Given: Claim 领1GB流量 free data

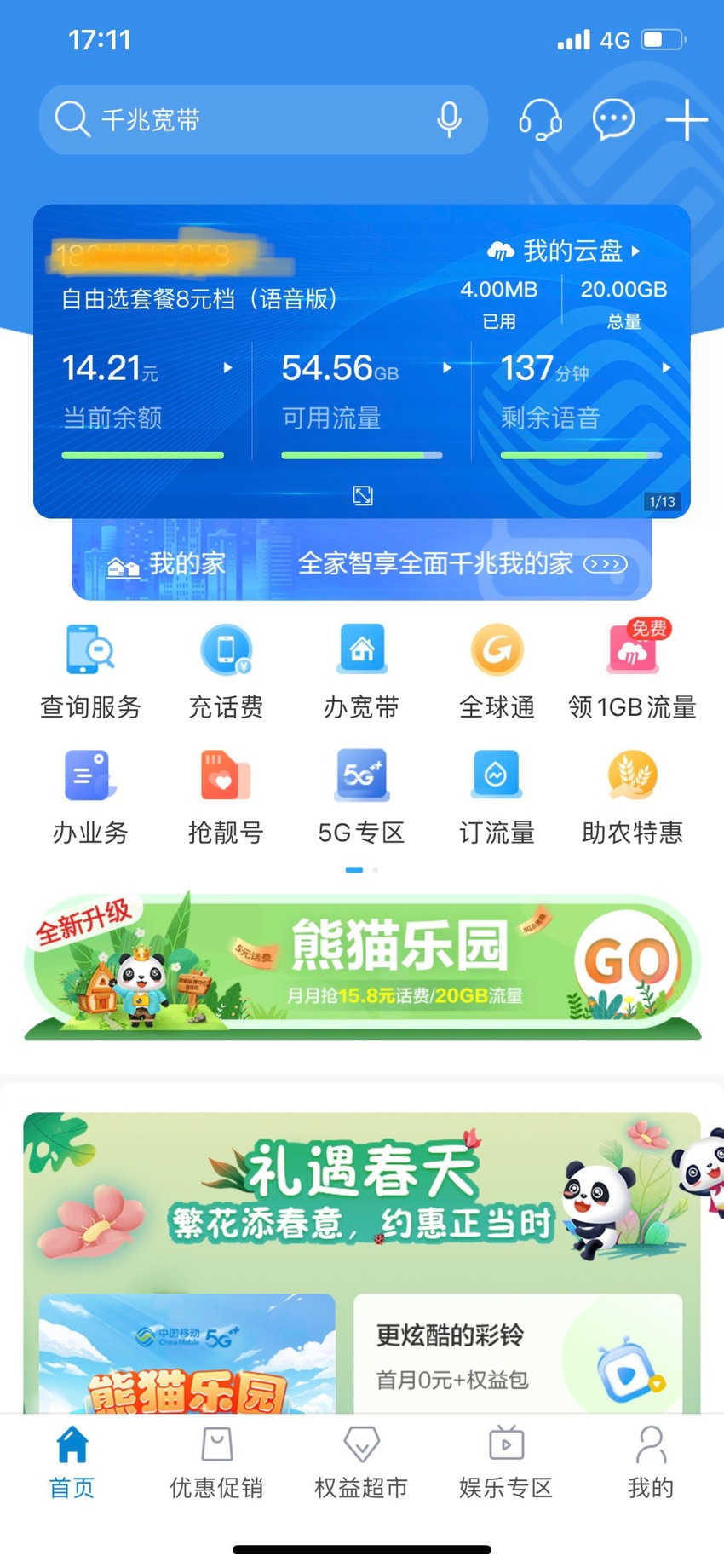Looking at the screenshot, I should pyautogui.click(x=632, y=672).
